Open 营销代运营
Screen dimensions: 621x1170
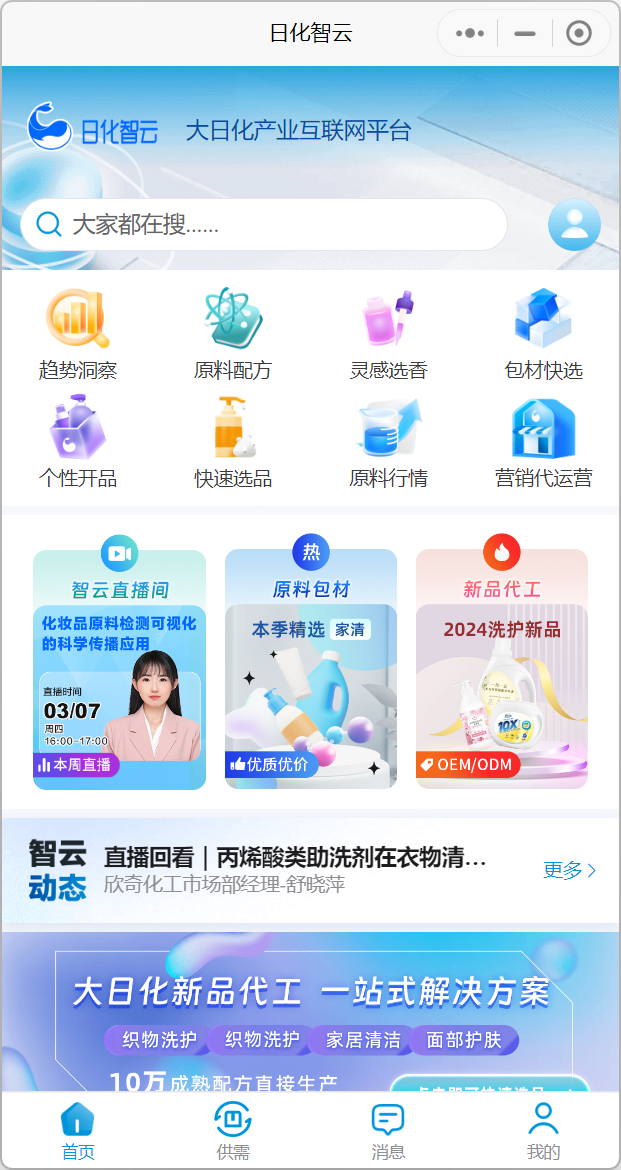(543, 442)
